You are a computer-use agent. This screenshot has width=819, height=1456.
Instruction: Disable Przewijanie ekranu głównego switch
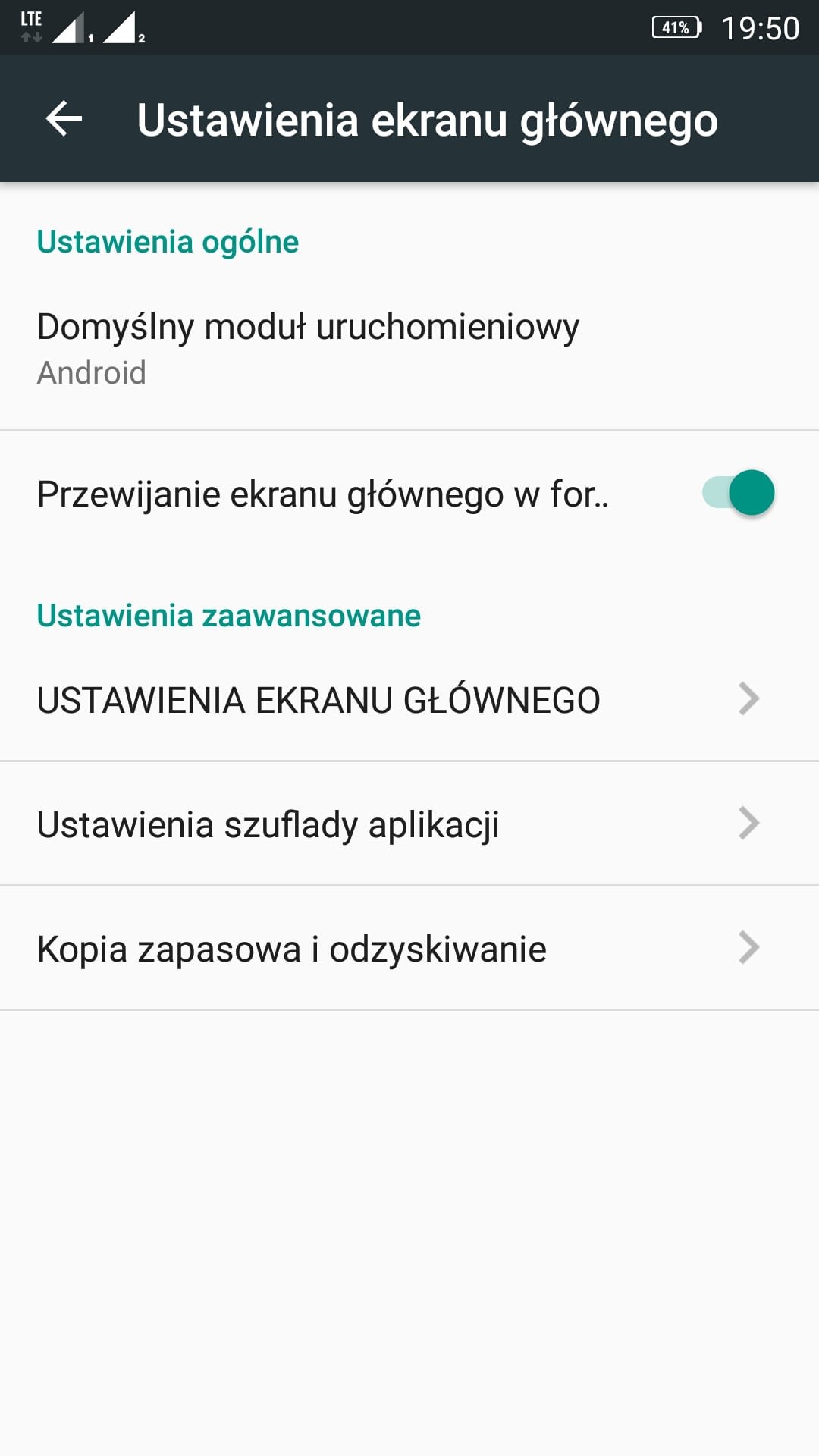739,493
